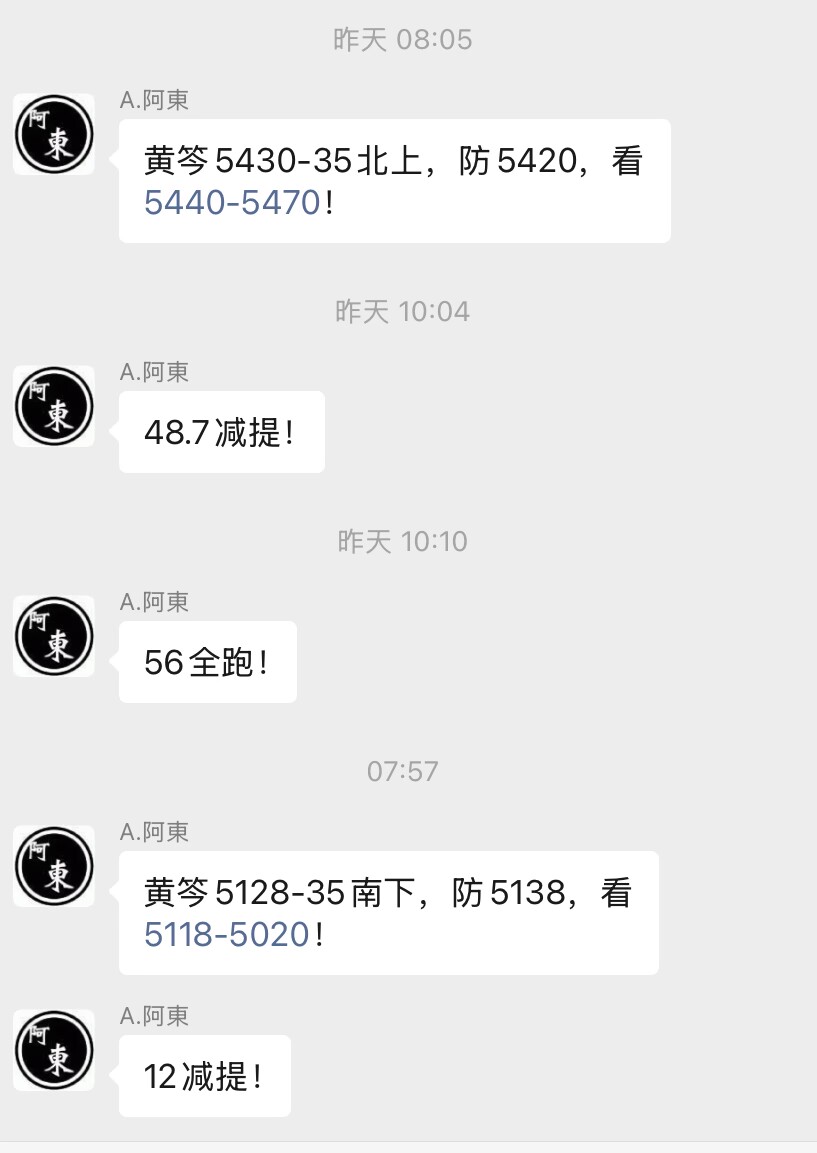This screenshot has height=1153, width=817.
Task: Click the 昨天 10:04 timestamp
Action: click(403, 310)
